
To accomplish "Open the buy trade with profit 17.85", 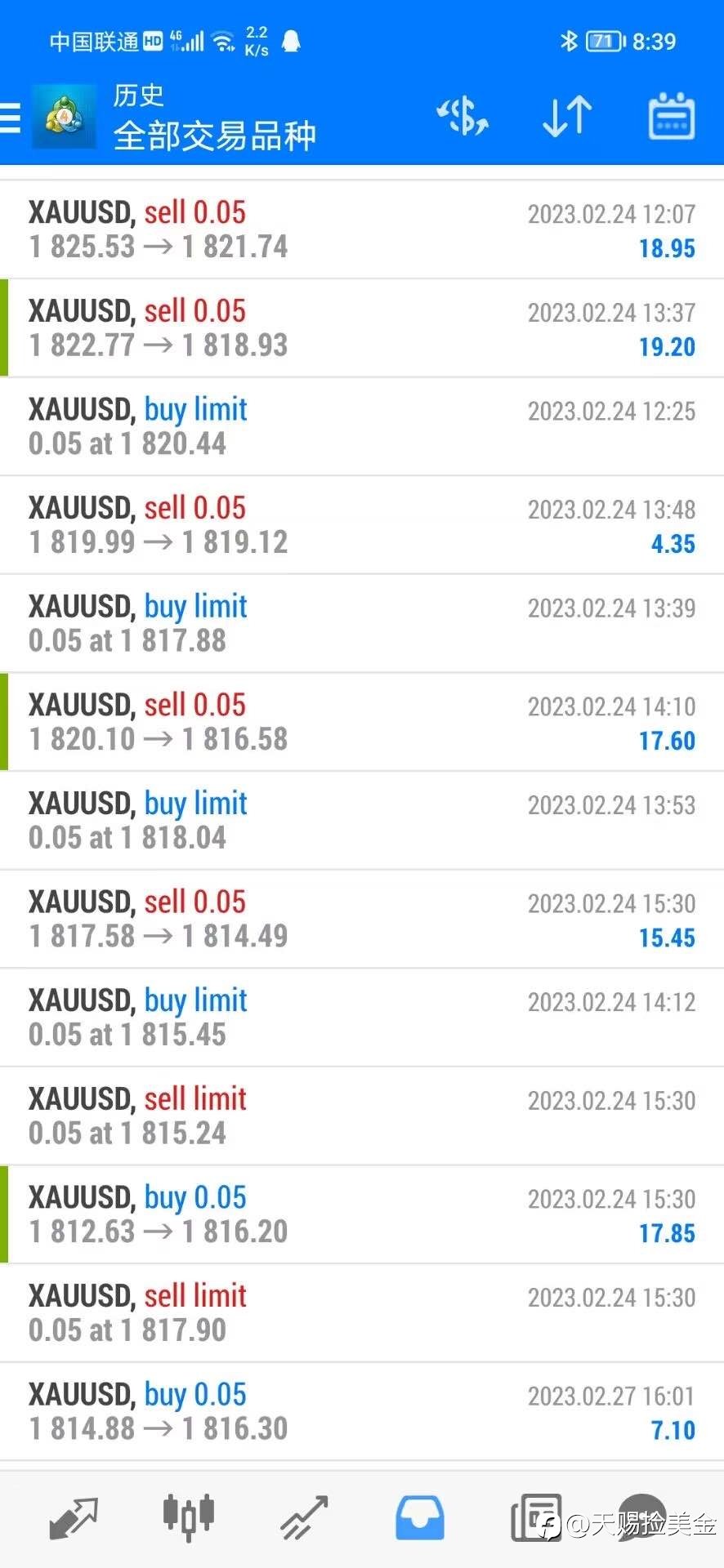I will 362,1214.
